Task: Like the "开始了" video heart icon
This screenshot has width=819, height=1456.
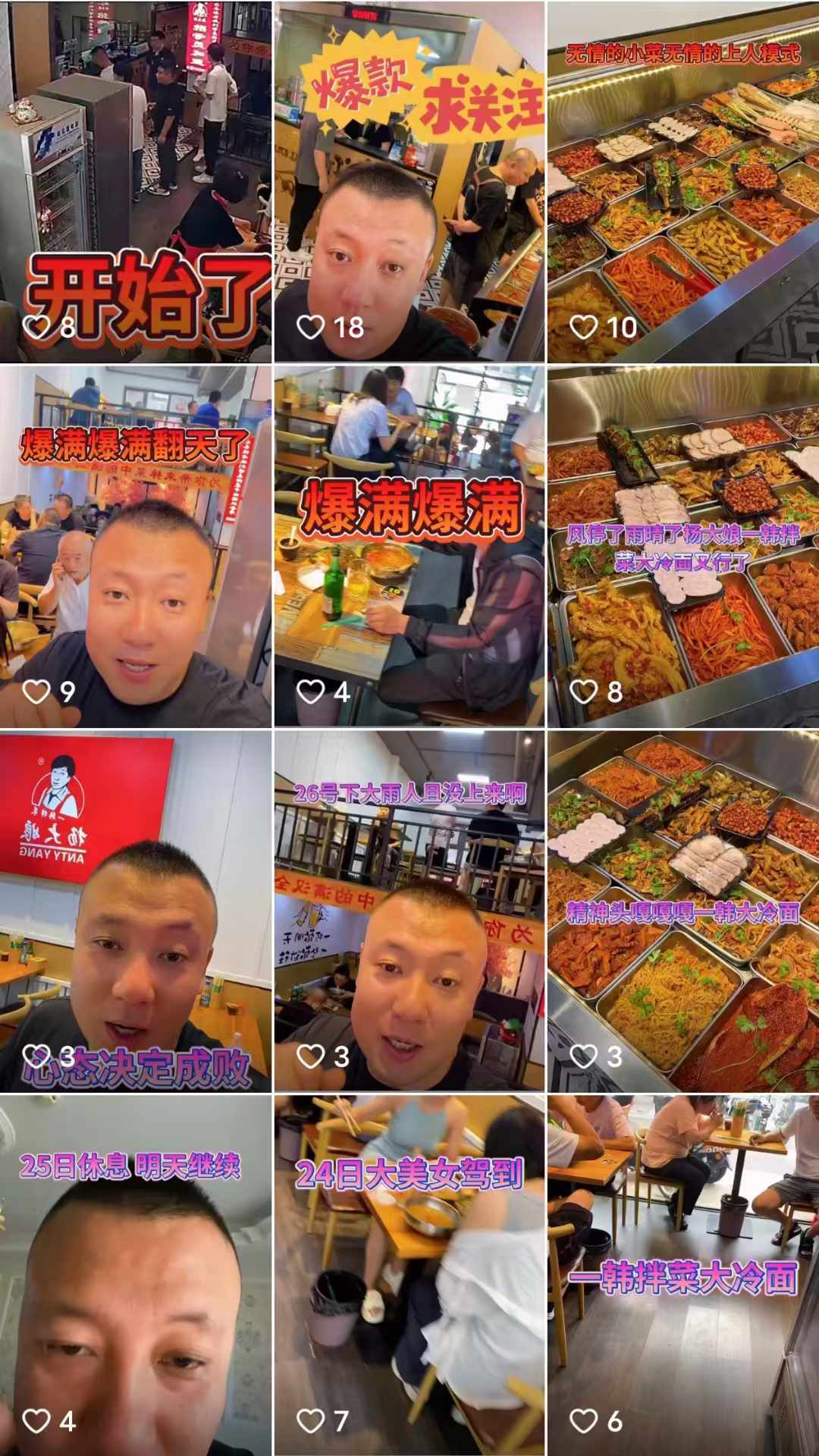Action: (36, 328)
